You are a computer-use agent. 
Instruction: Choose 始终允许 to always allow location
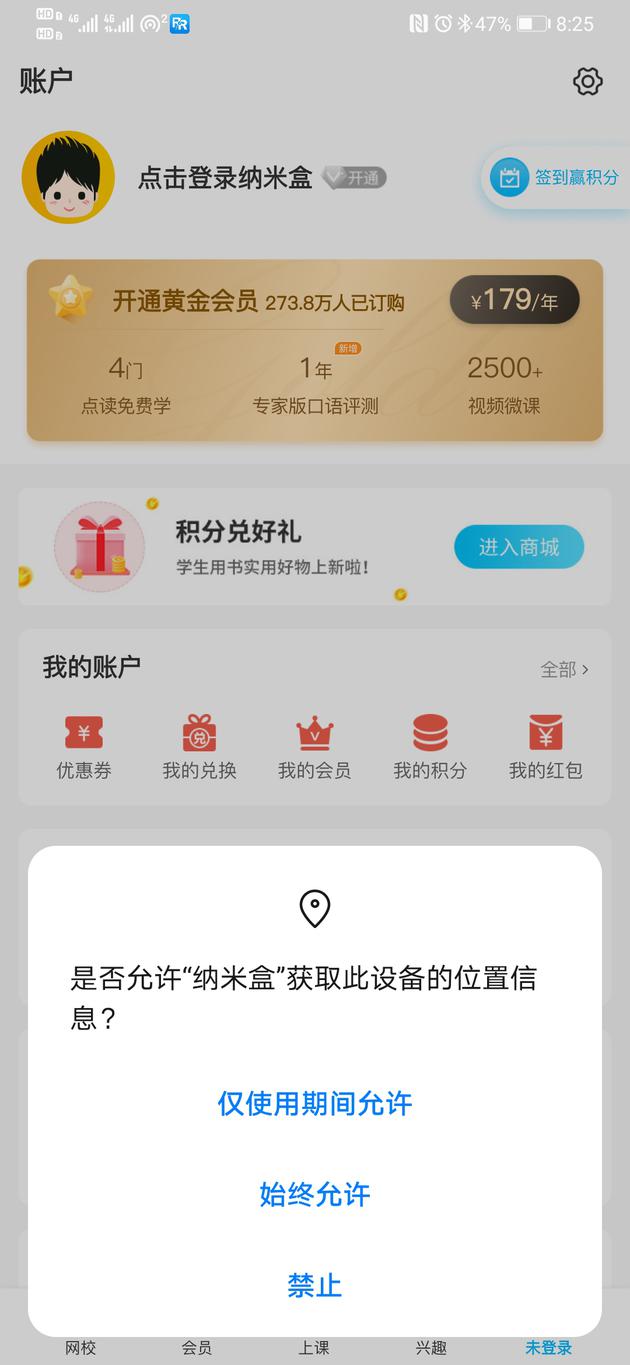[x=314, y=1194]
